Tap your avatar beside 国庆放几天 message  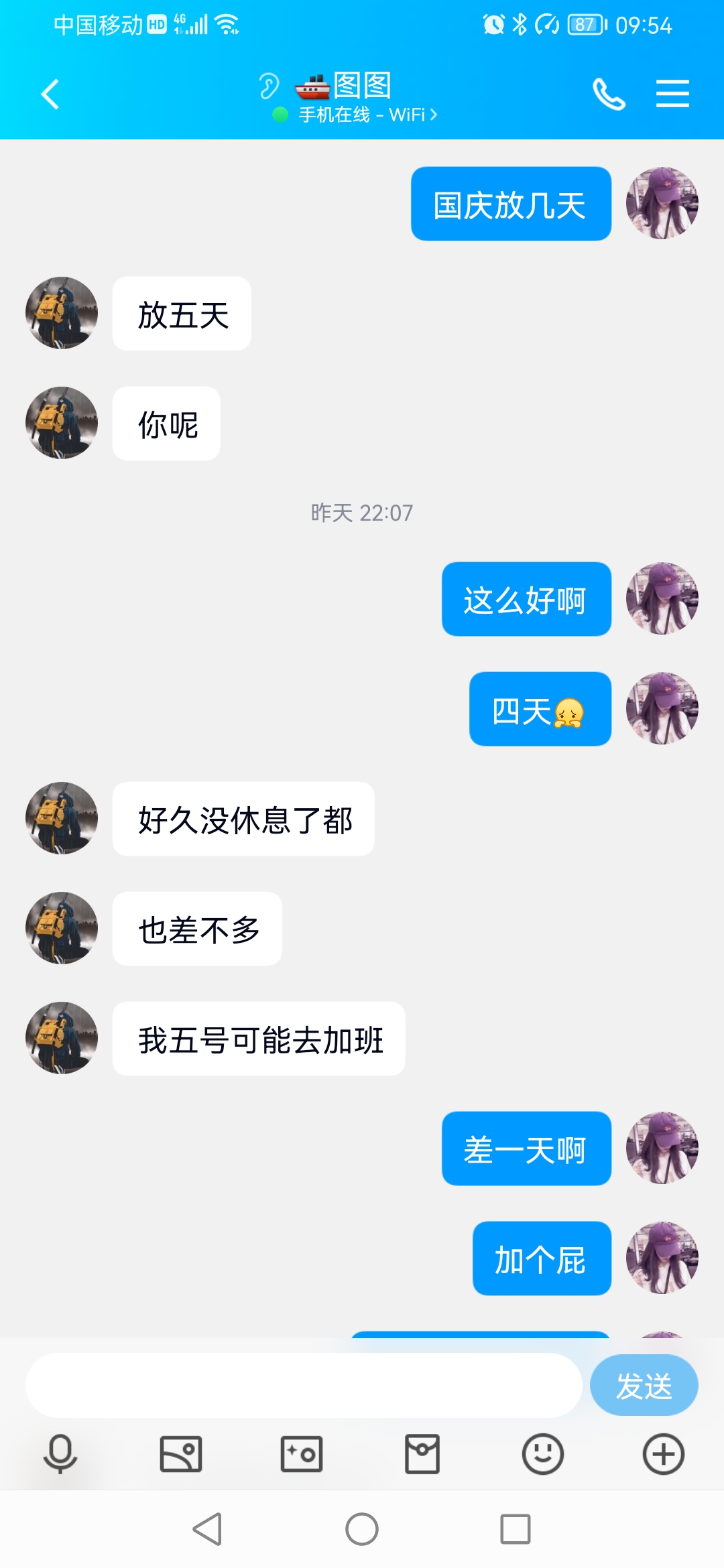662,203
